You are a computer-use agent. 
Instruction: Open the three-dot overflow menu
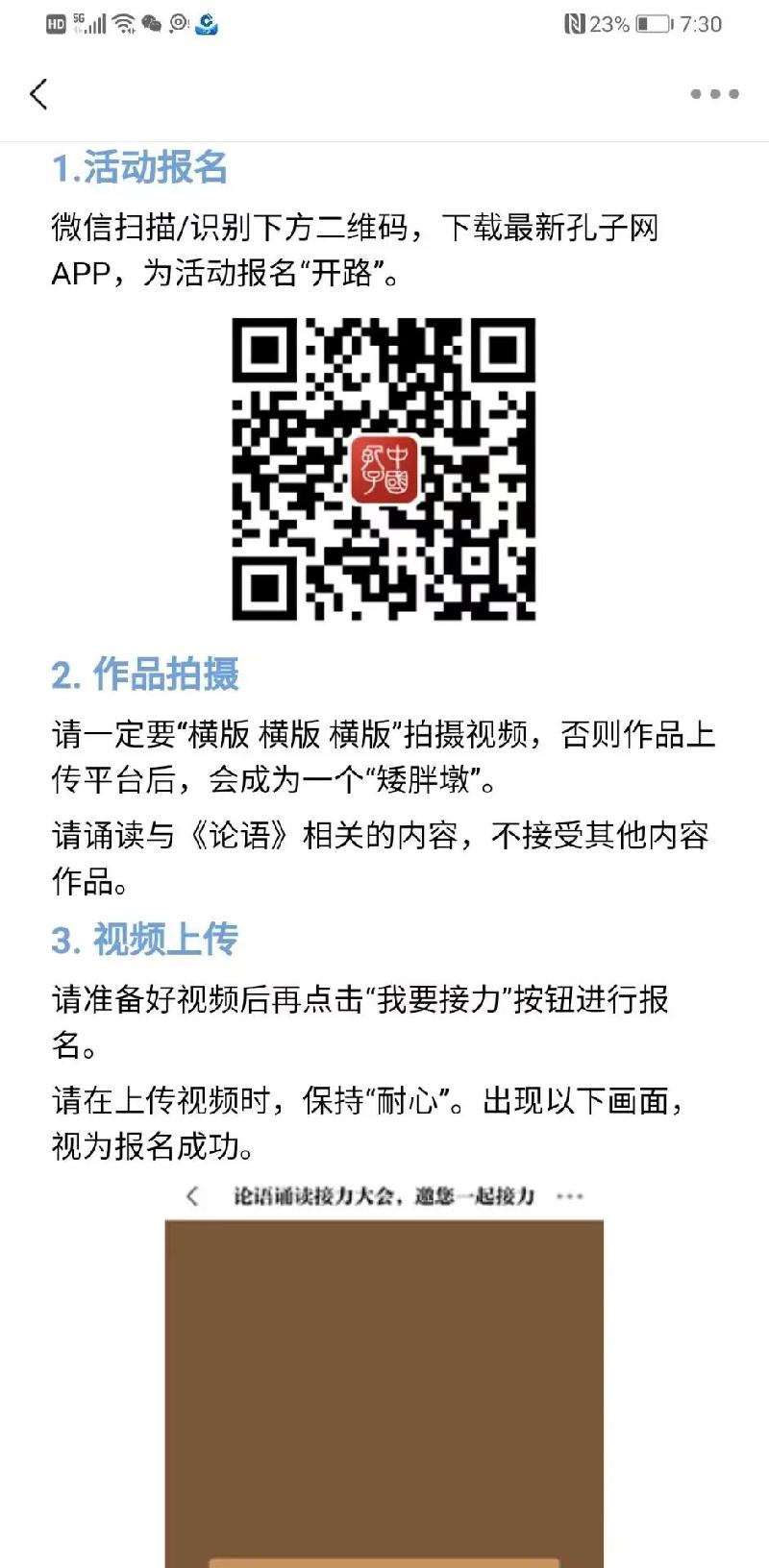714,94
